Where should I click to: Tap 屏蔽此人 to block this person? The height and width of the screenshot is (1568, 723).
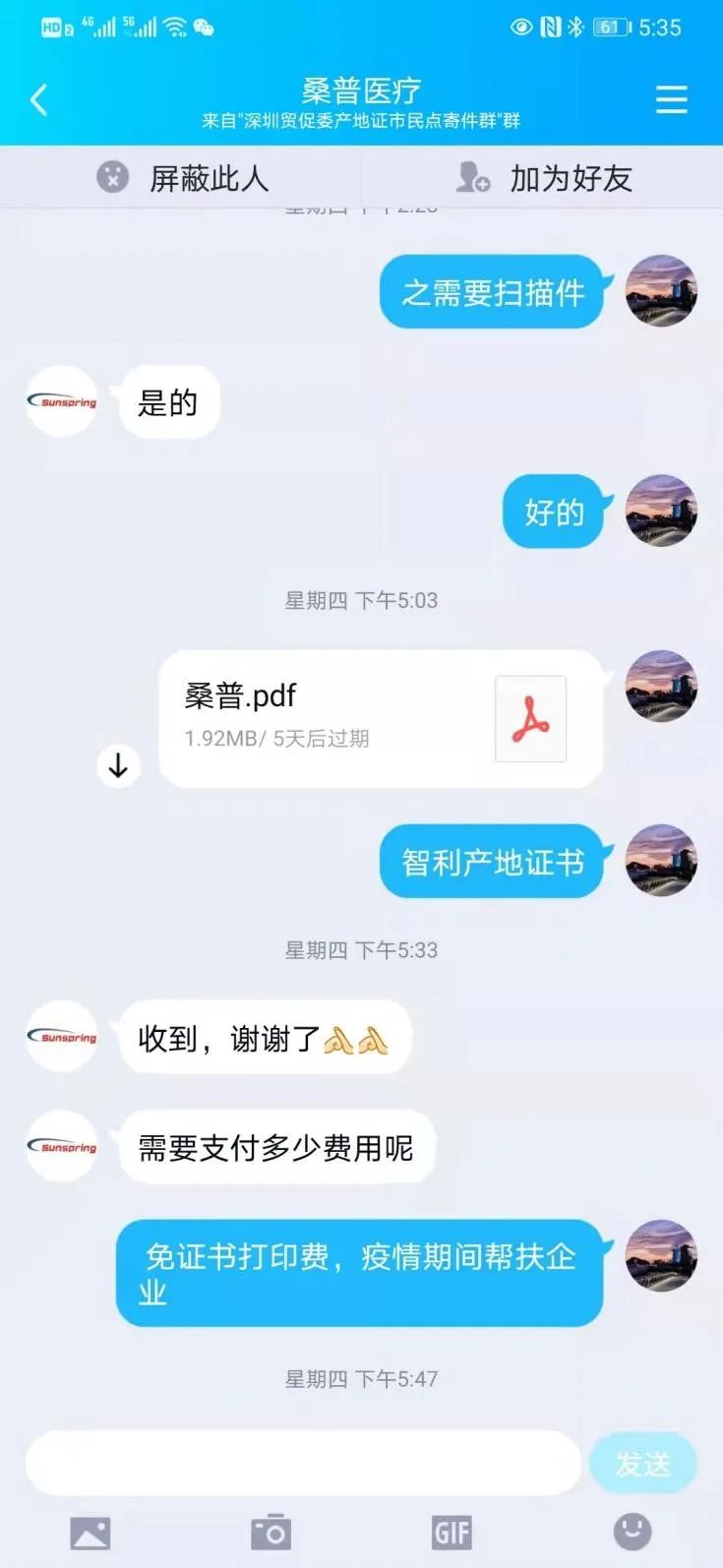point(183,178)
